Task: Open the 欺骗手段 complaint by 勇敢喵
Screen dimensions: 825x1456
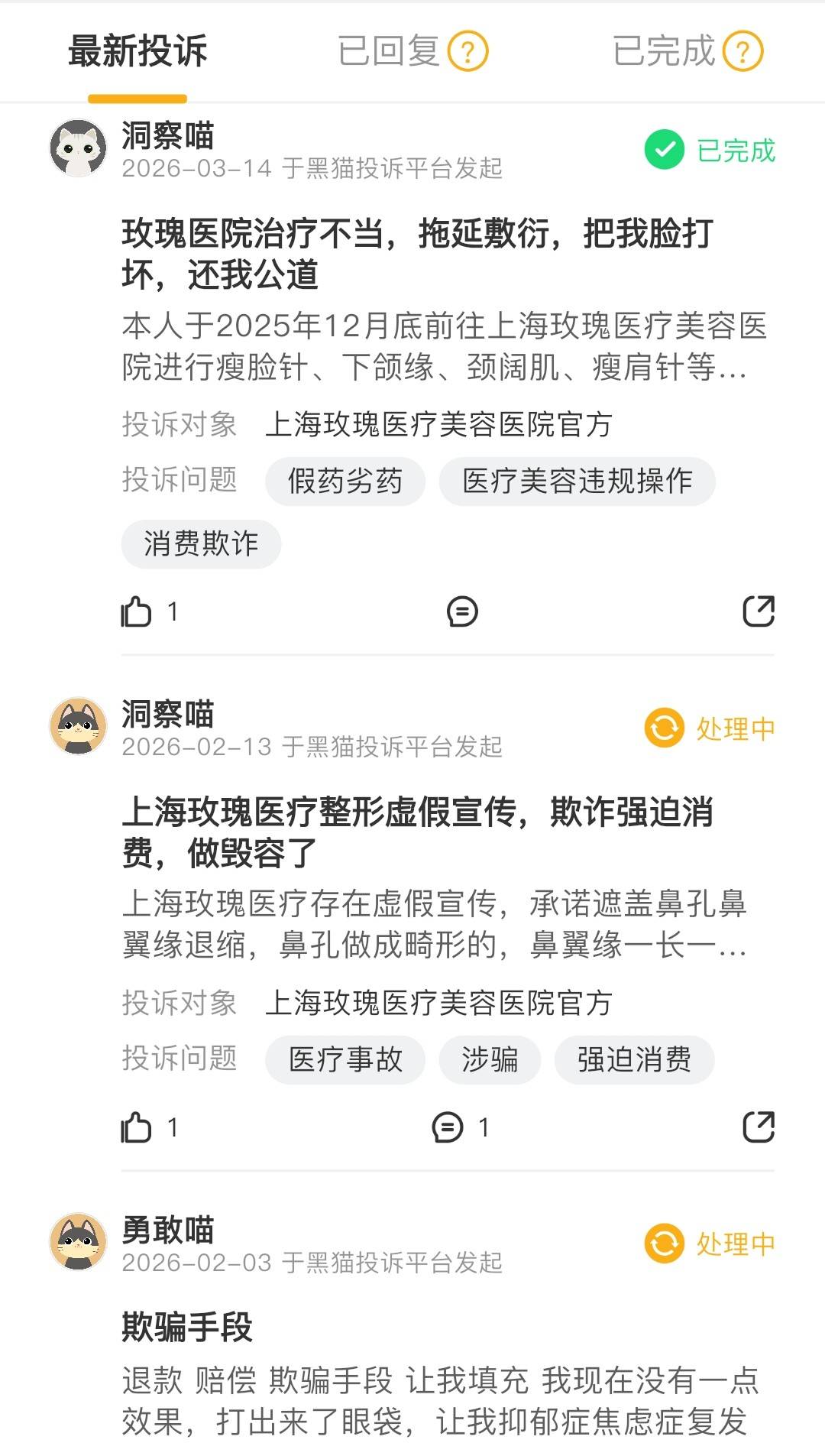Action: point(187,1328)
